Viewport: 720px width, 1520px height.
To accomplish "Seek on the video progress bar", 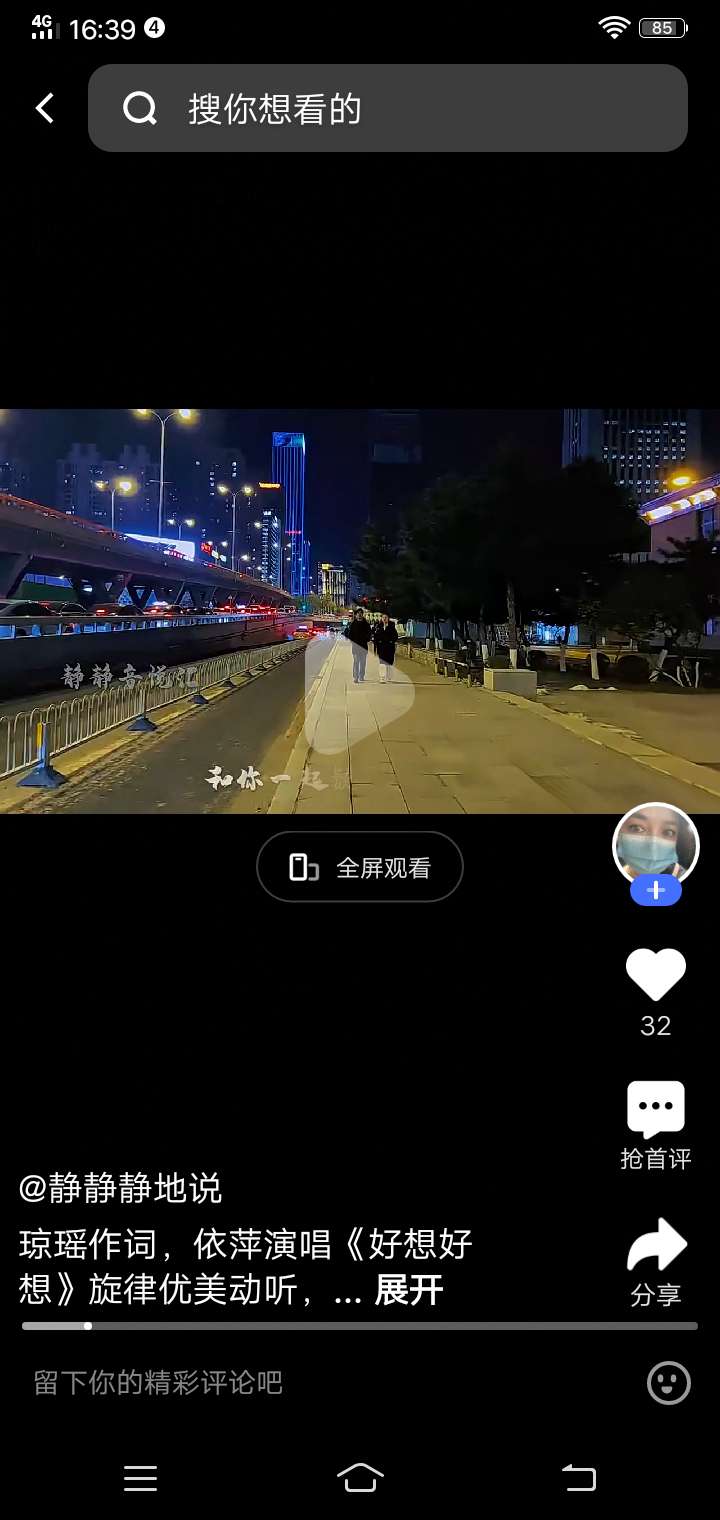I will click(360, 1326).
